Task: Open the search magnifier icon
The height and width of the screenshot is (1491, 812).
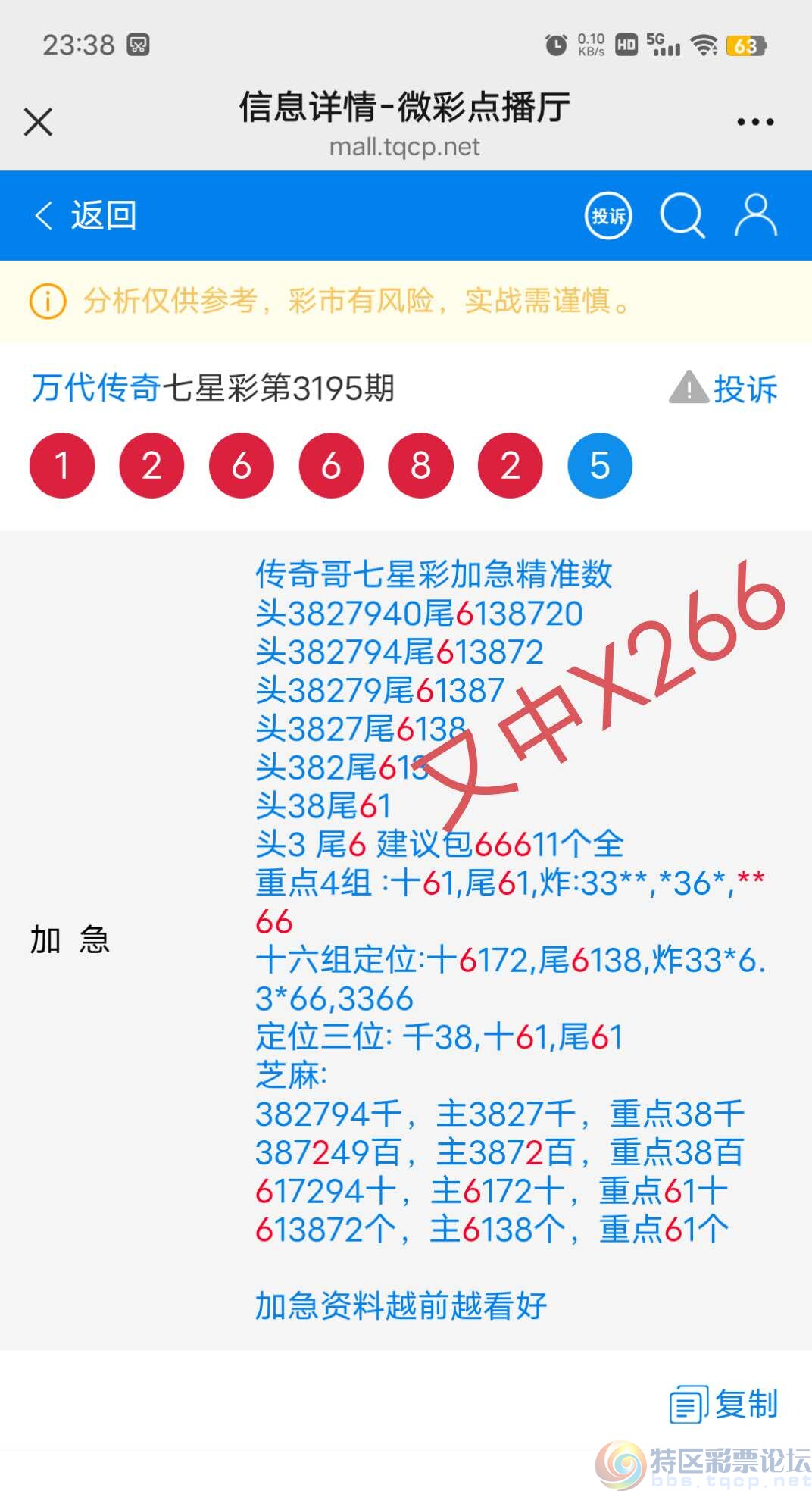Action: (682, 217)
